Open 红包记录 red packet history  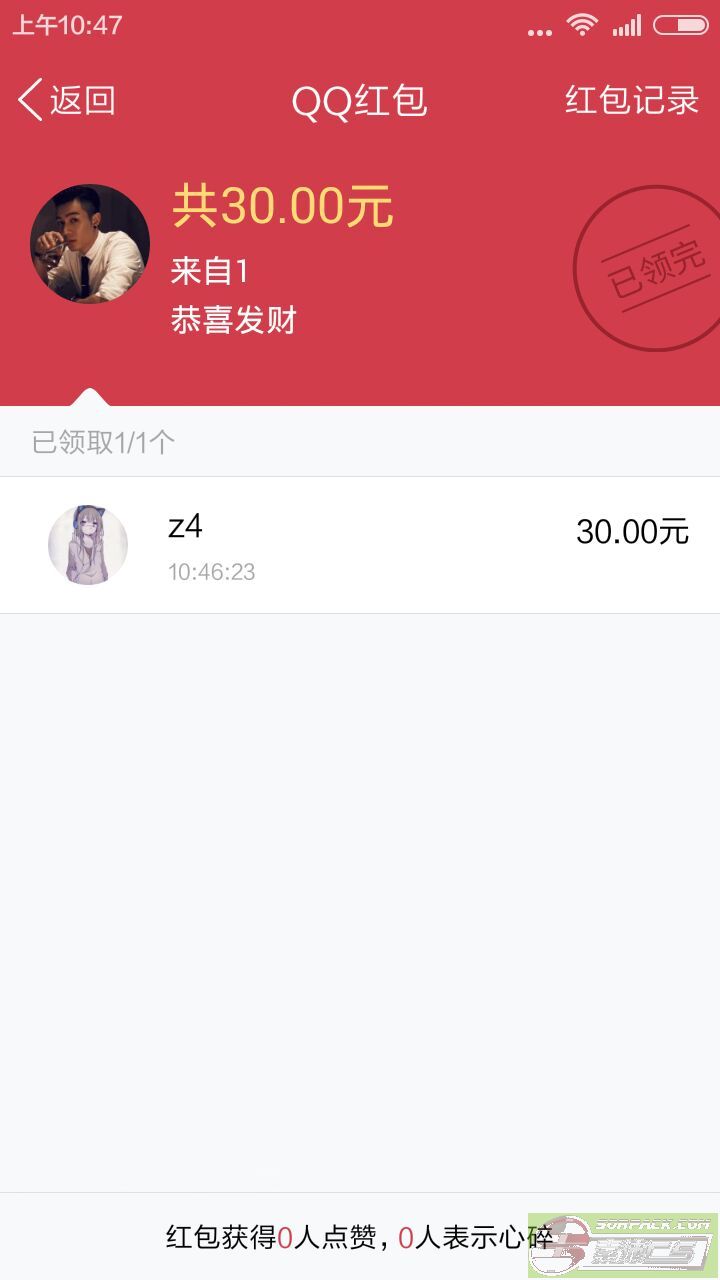point(631,101)
